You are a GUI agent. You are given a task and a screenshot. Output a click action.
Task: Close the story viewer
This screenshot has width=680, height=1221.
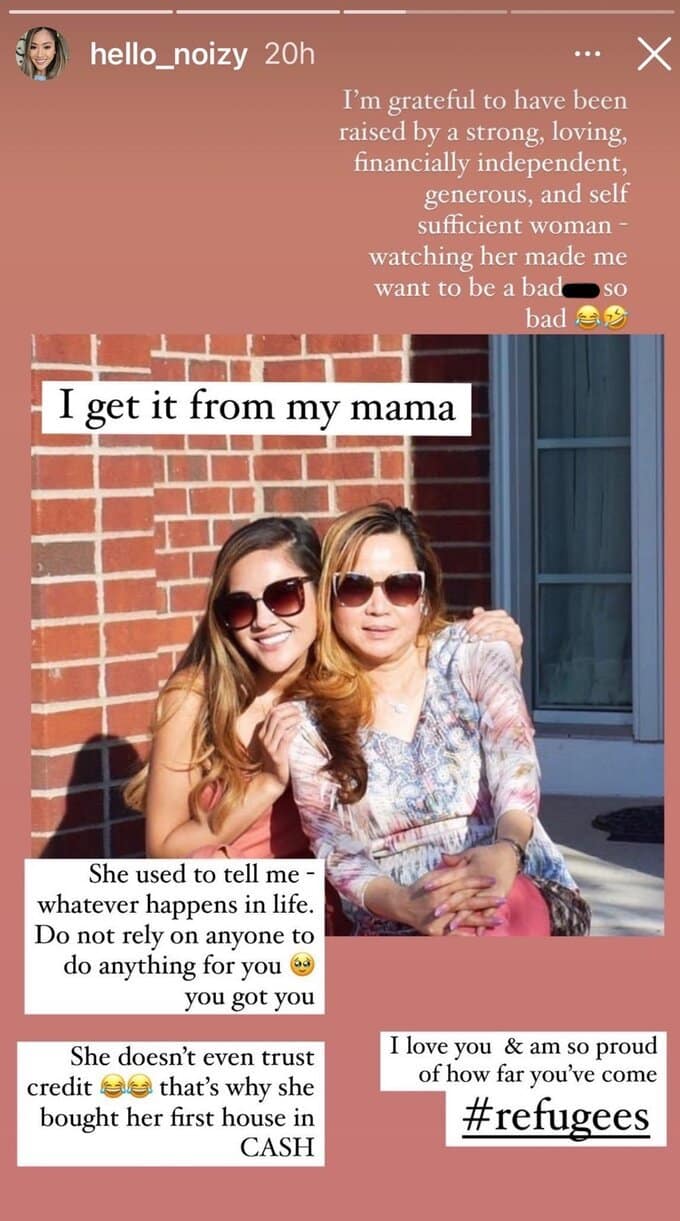[x=654, y=54]
